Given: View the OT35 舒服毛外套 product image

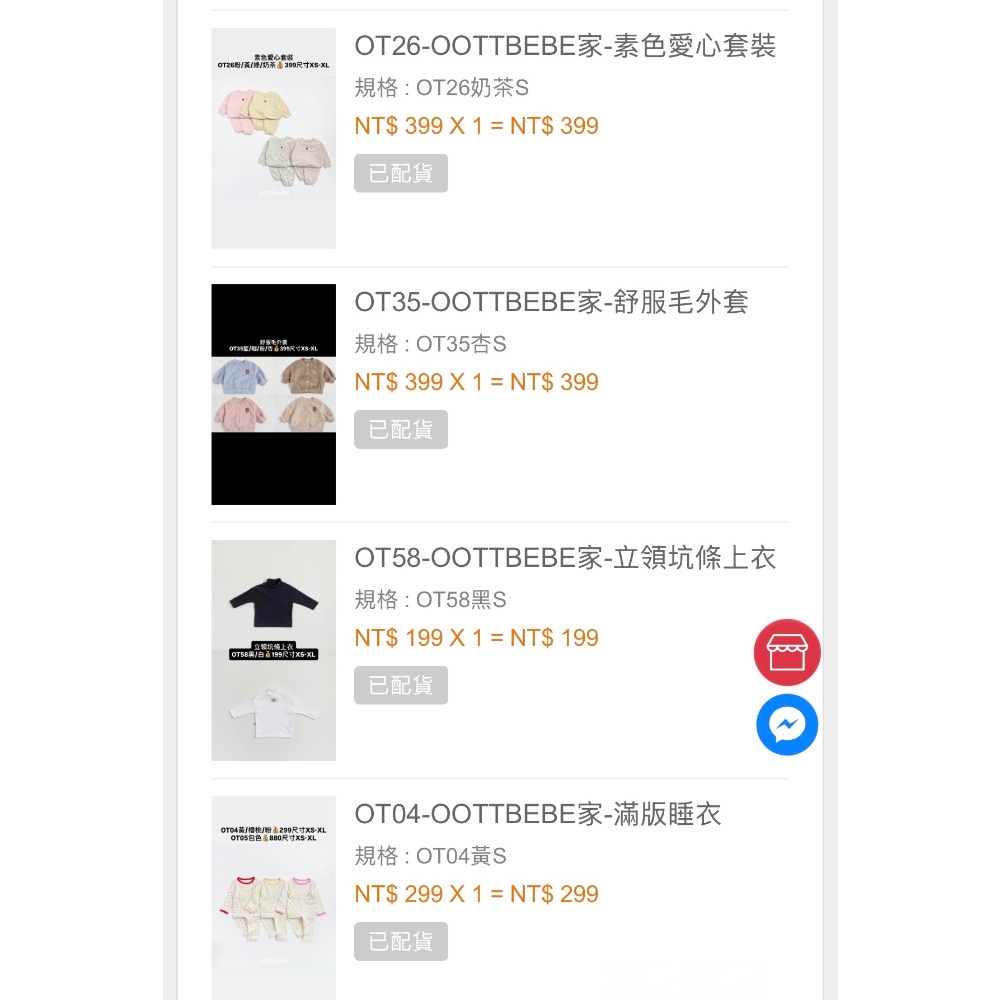Looking at the screenshot, I should 273,394.
